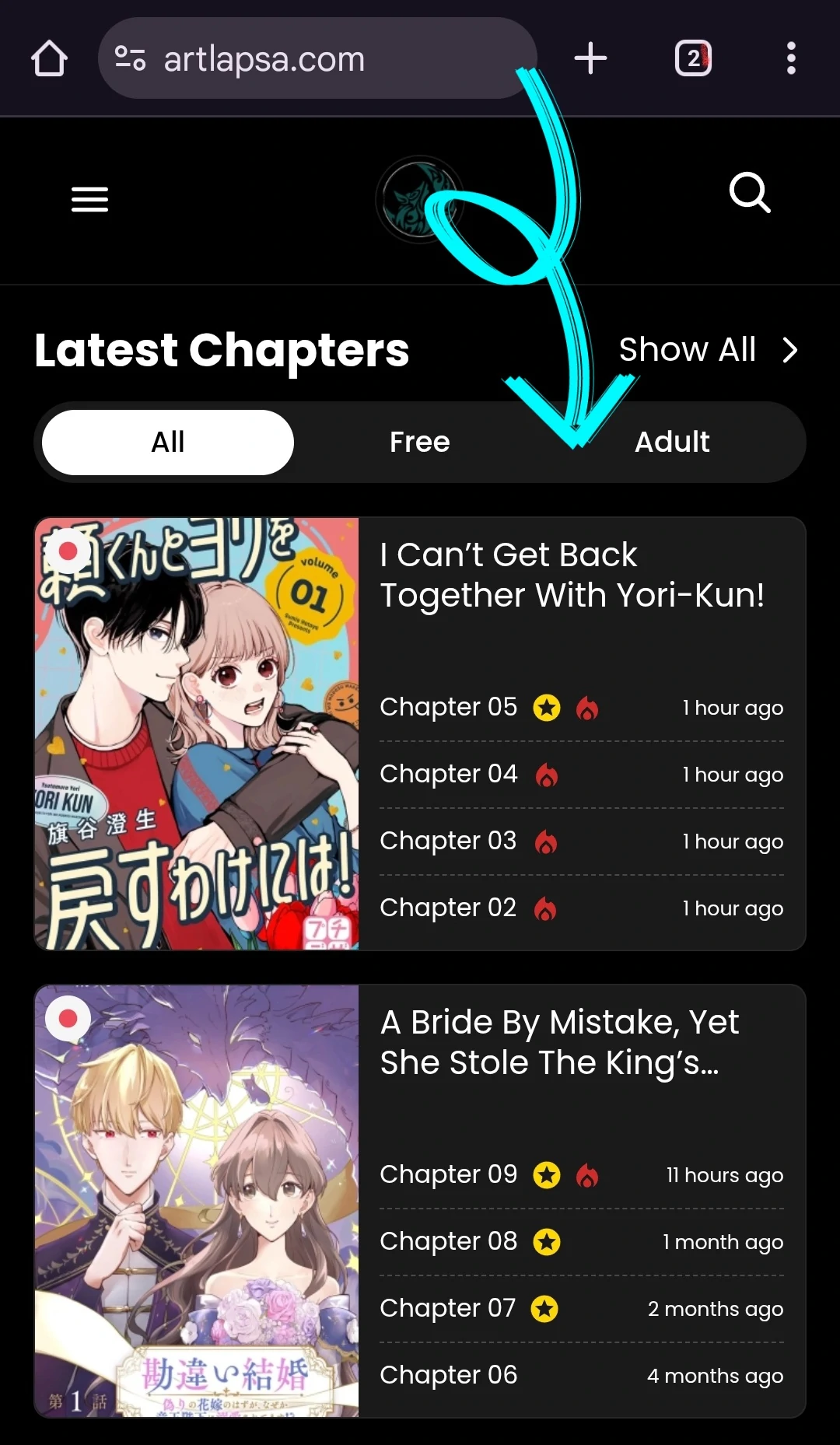Screen dimensions: 840x1445
Task: Read Chapter 03 of Yori-Kun
Action: [448, 841]
